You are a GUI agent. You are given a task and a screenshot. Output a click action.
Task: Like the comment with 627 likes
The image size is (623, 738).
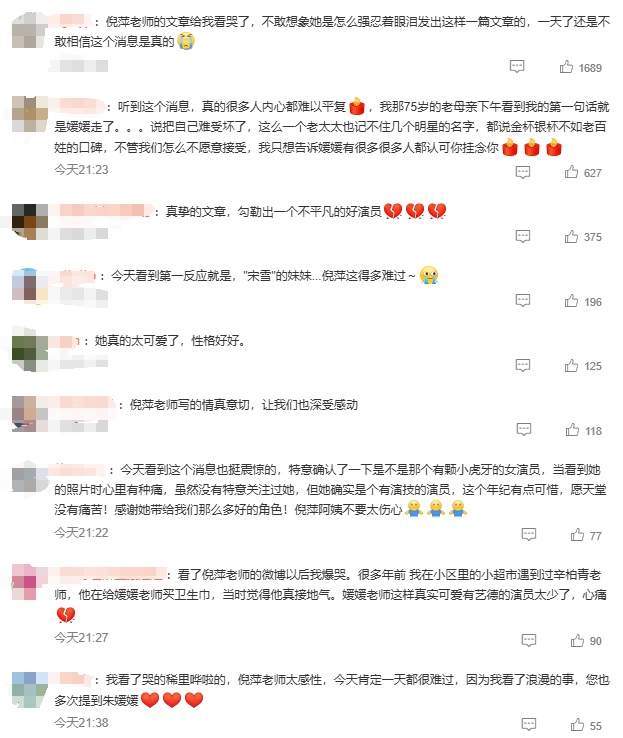(x=572, y=172)
